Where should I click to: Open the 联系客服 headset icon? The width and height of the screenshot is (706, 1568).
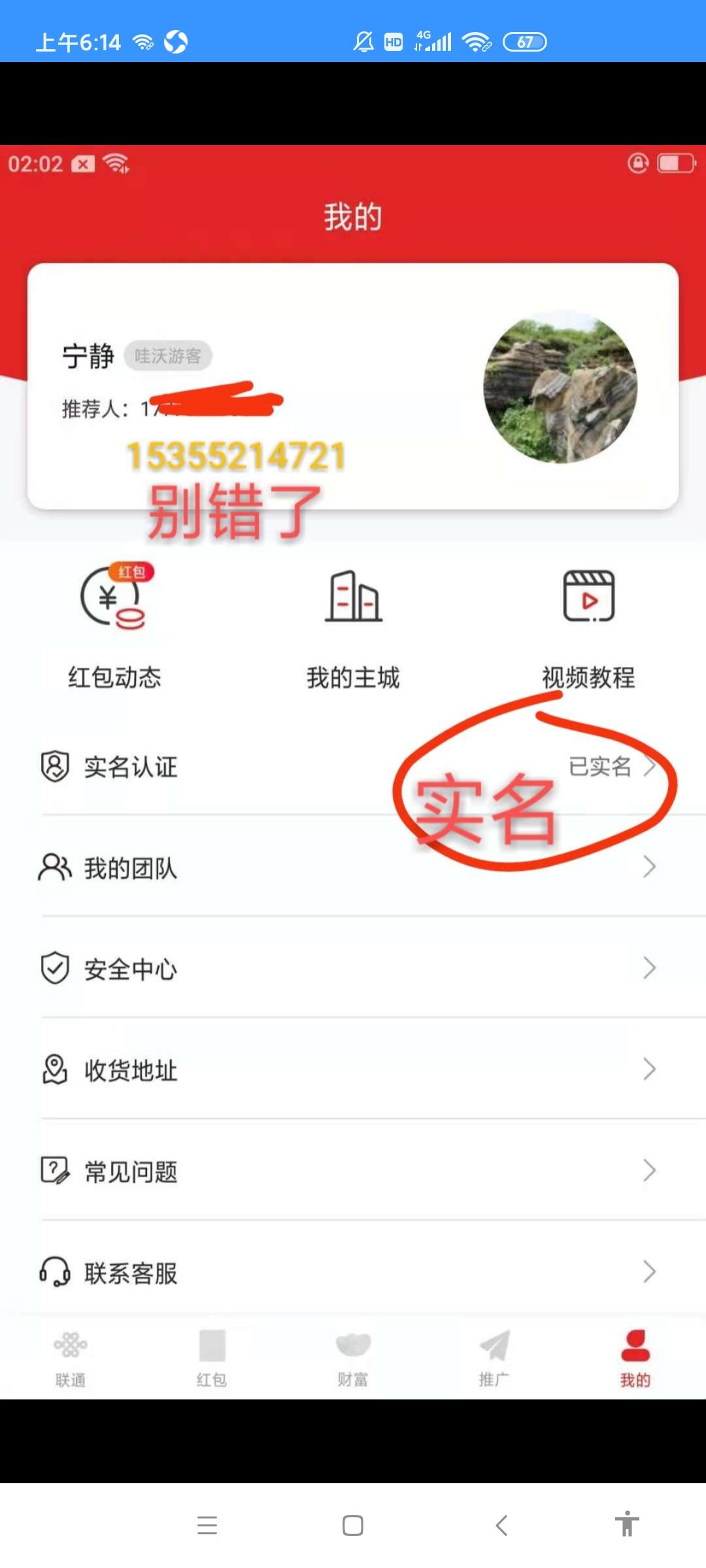coord(56,1272)
